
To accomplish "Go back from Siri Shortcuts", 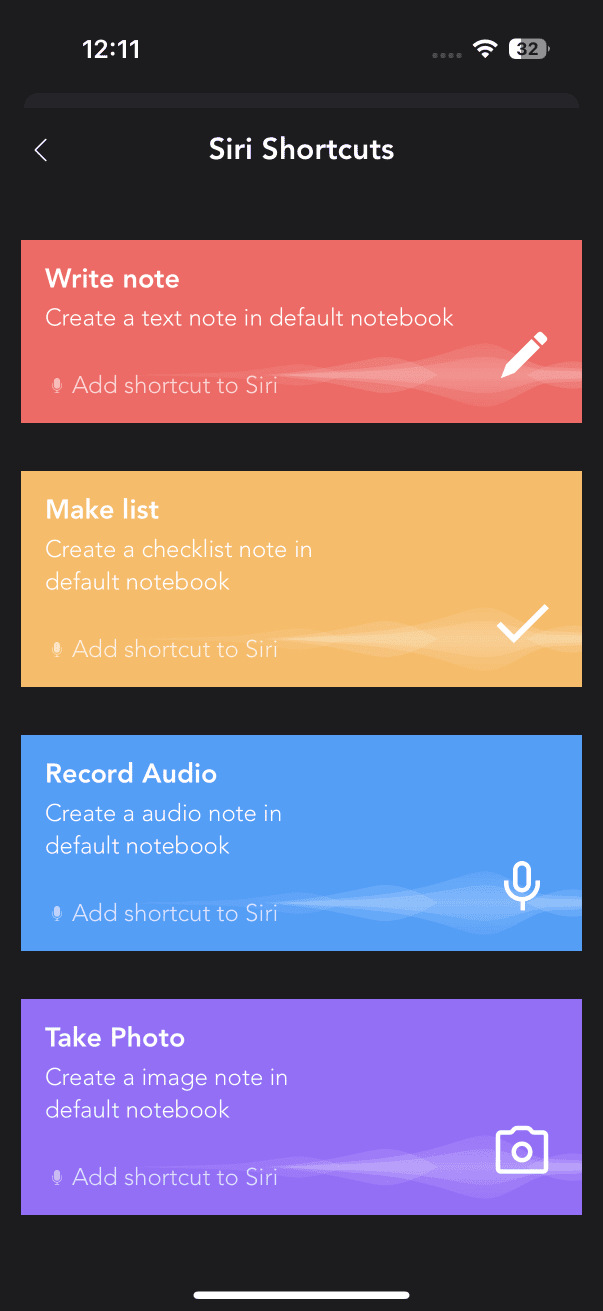I will pos(41,150).
